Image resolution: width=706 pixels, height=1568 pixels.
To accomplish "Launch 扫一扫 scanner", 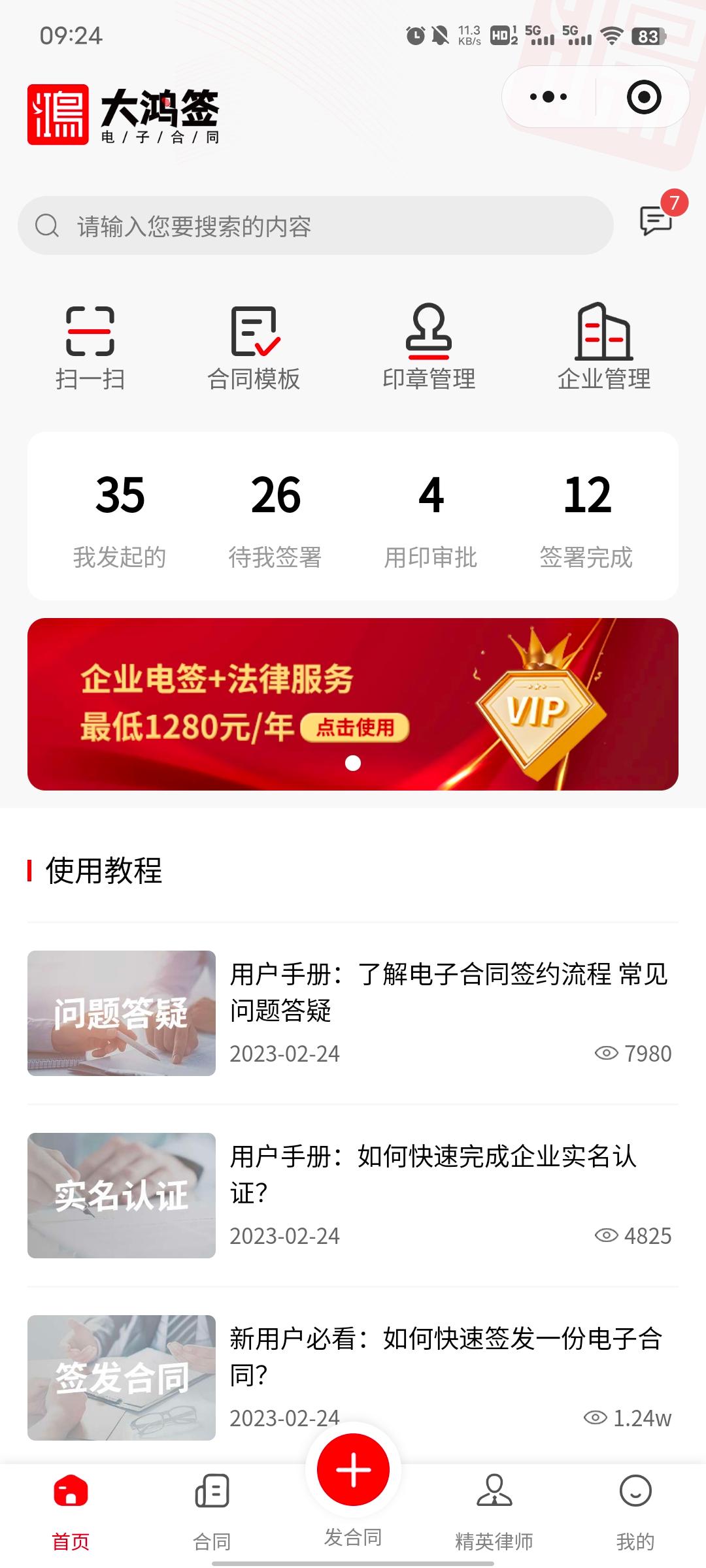I will click(90, 348).
